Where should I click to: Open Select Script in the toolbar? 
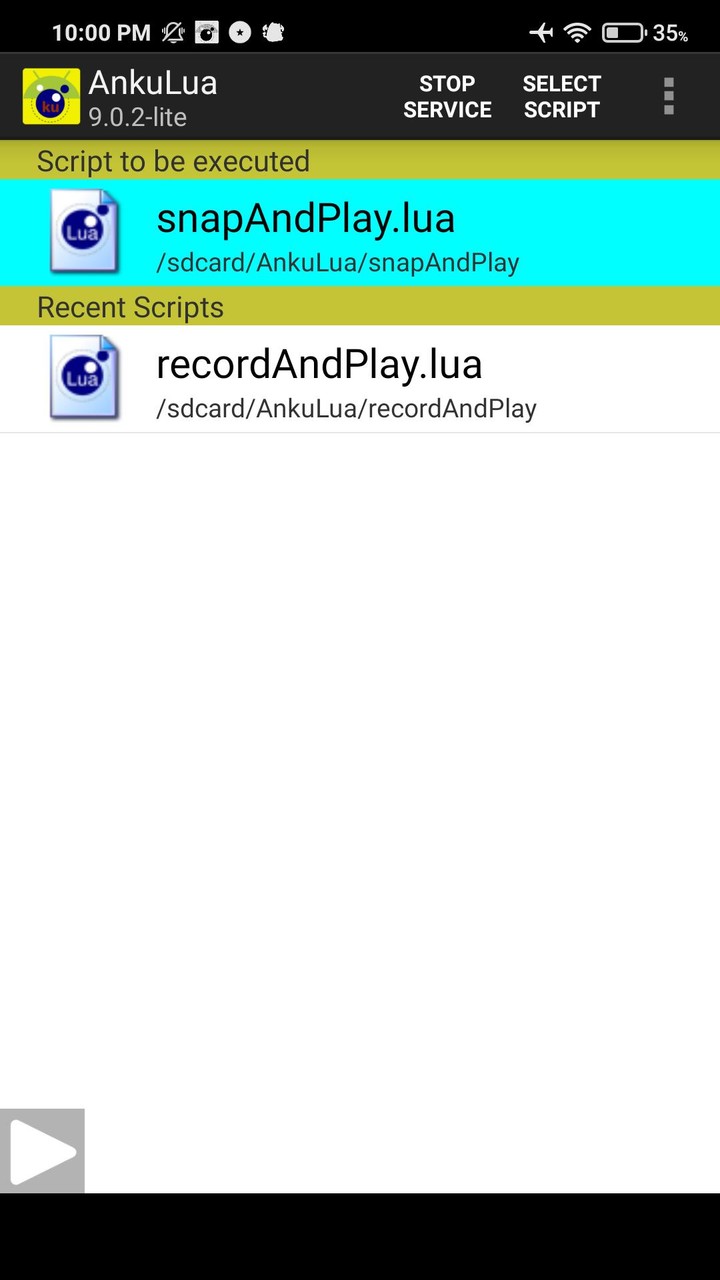(x=561, y=97)
